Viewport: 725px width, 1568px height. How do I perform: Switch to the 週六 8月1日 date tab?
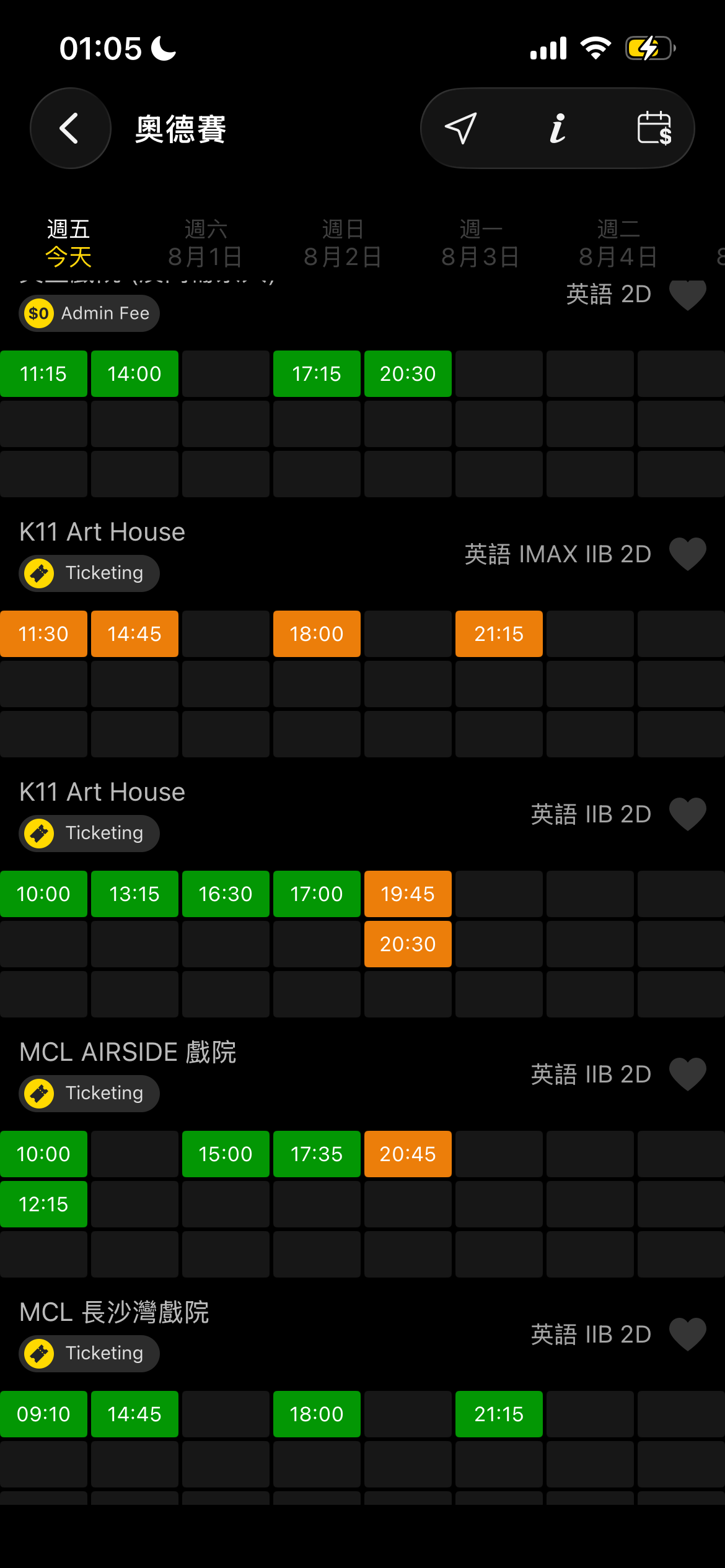pos(206,243)
